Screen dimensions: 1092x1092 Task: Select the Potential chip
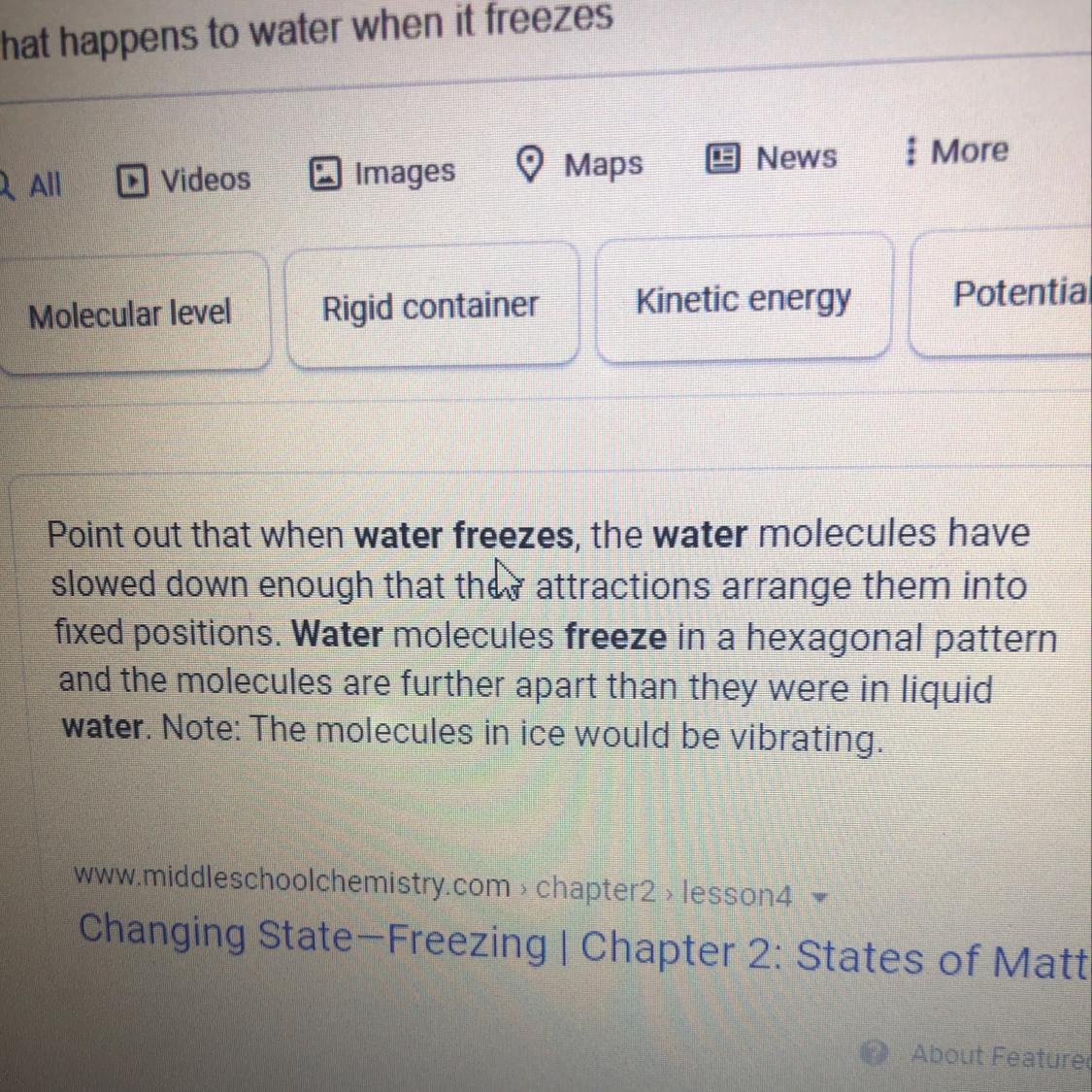tap(1002, 293)
